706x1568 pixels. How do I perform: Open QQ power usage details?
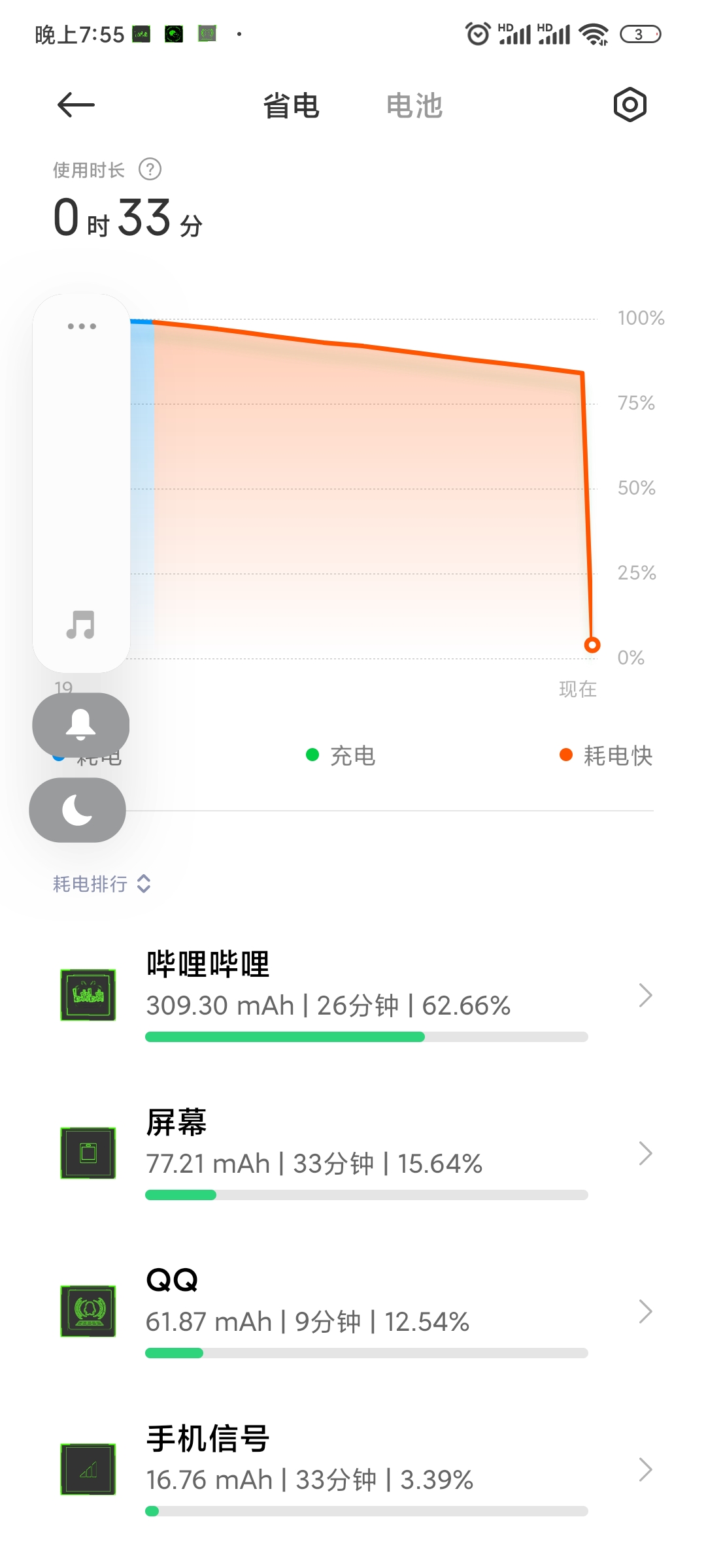pyautogui.click(x=353, y=1311)
